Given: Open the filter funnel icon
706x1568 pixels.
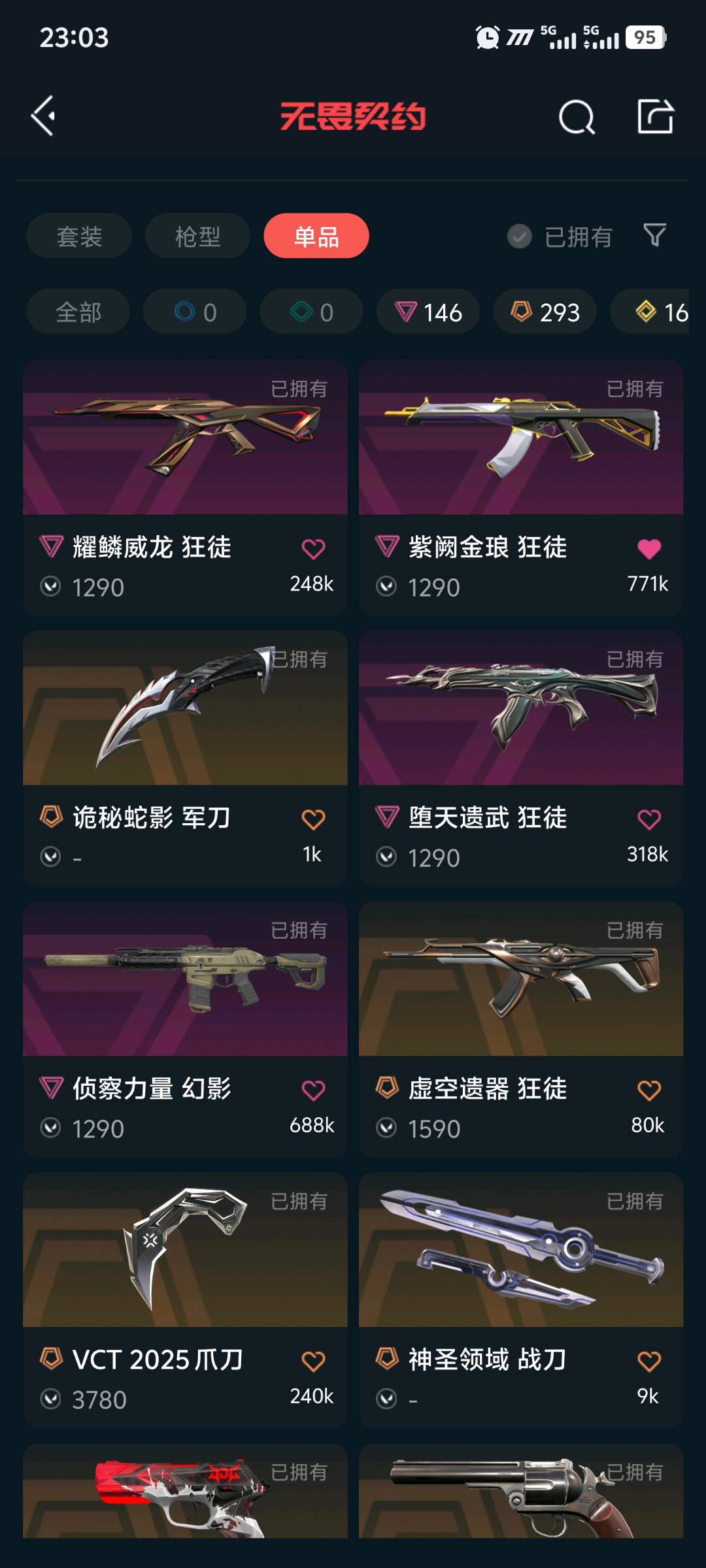Looking at the screenshot, I should (x=654, y=236).
